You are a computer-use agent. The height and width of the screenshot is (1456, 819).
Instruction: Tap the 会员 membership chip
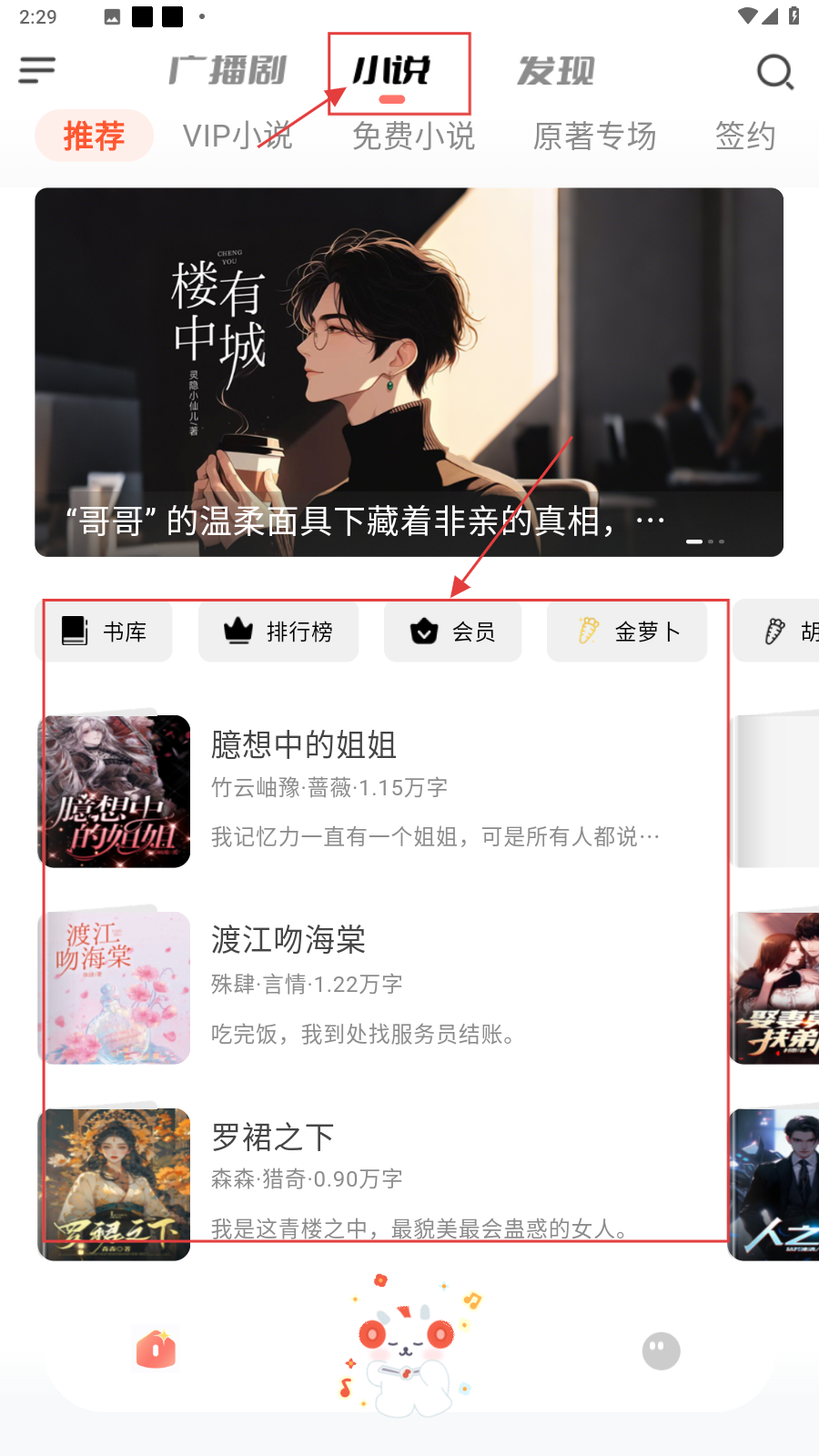[453, 631]
